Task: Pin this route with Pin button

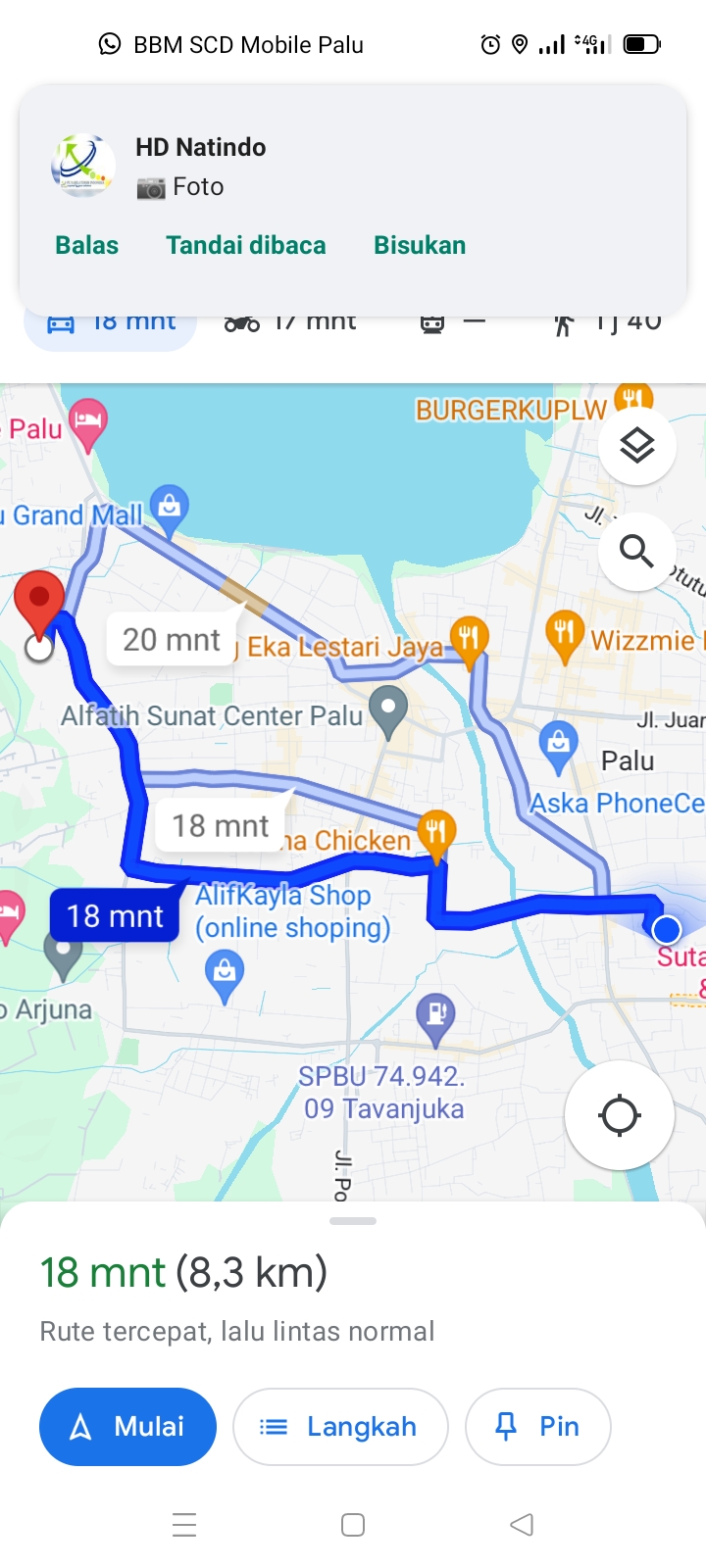Action: 538,1427
